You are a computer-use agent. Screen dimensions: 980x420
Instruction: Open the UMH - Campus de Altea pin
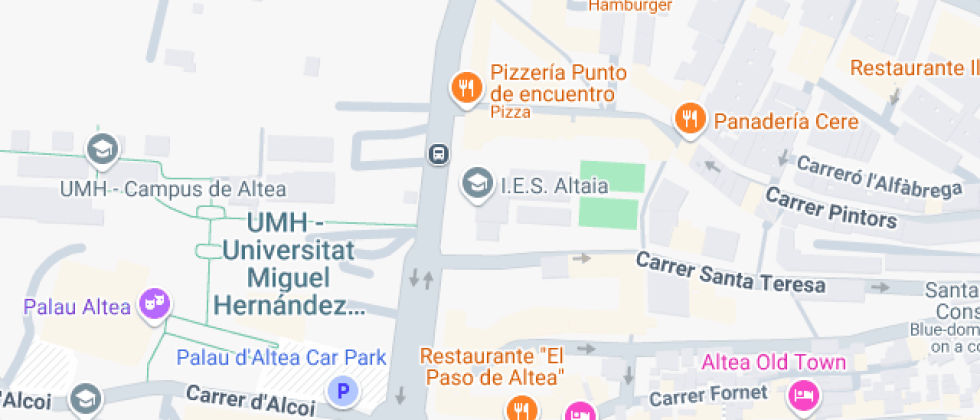101,151
